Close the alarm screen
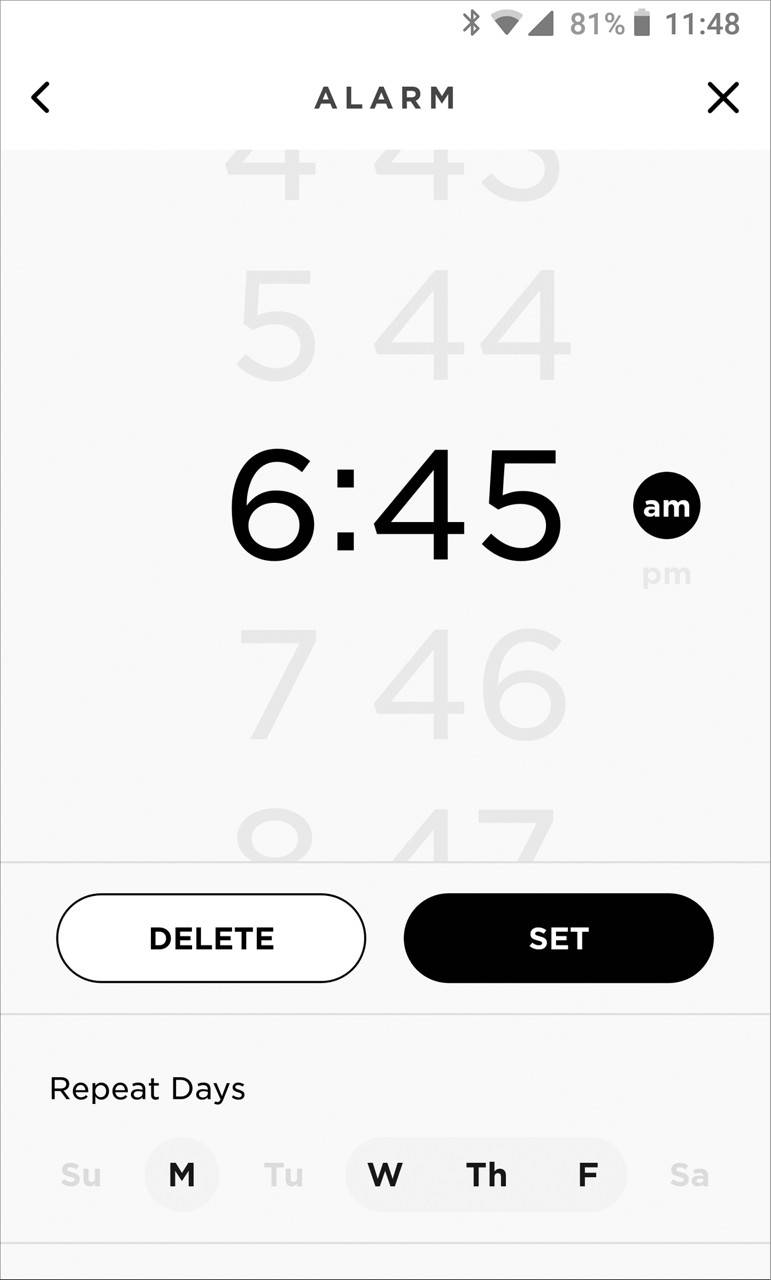Image resolution: width=771 pixels, height=1280 pixels. tap(722, 97)
